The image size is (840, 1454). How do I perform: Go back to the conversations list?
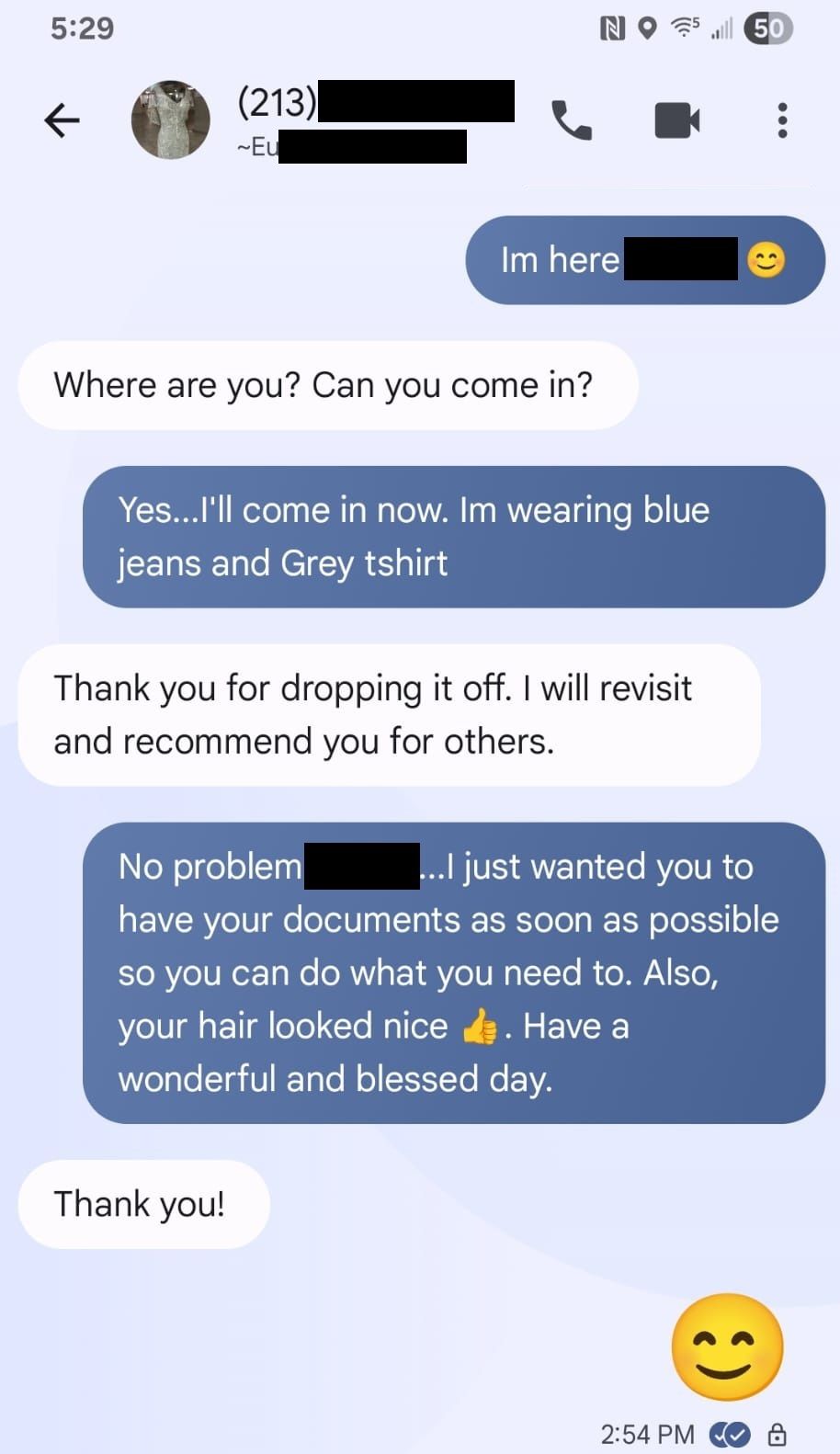pyautogui.click(x=62, y=119)
